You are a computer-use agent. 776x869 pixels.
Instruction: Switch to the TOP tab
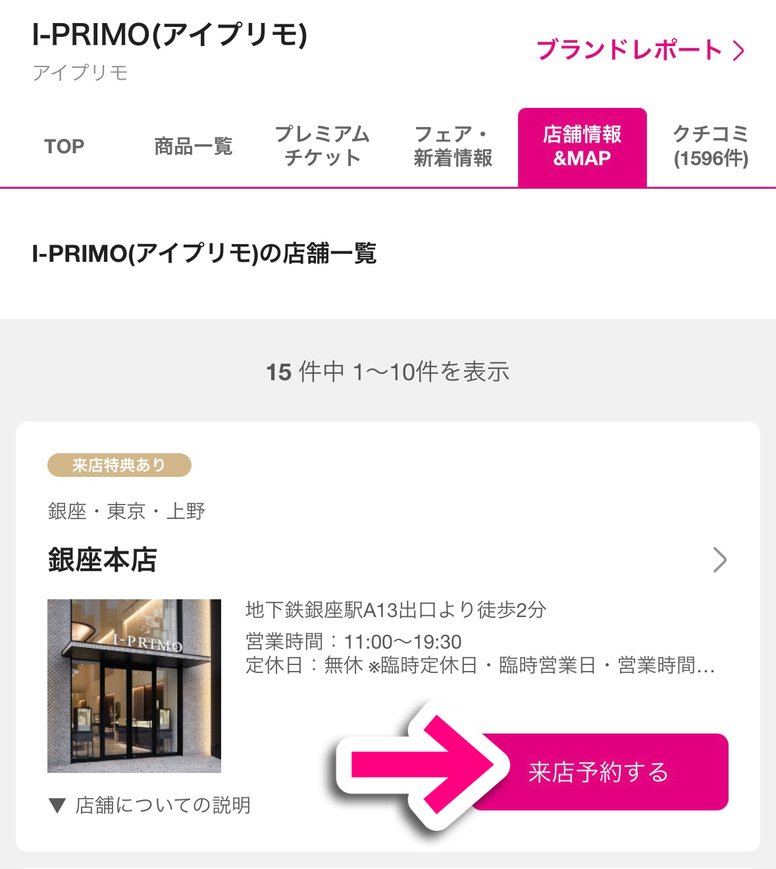[64, 147]
